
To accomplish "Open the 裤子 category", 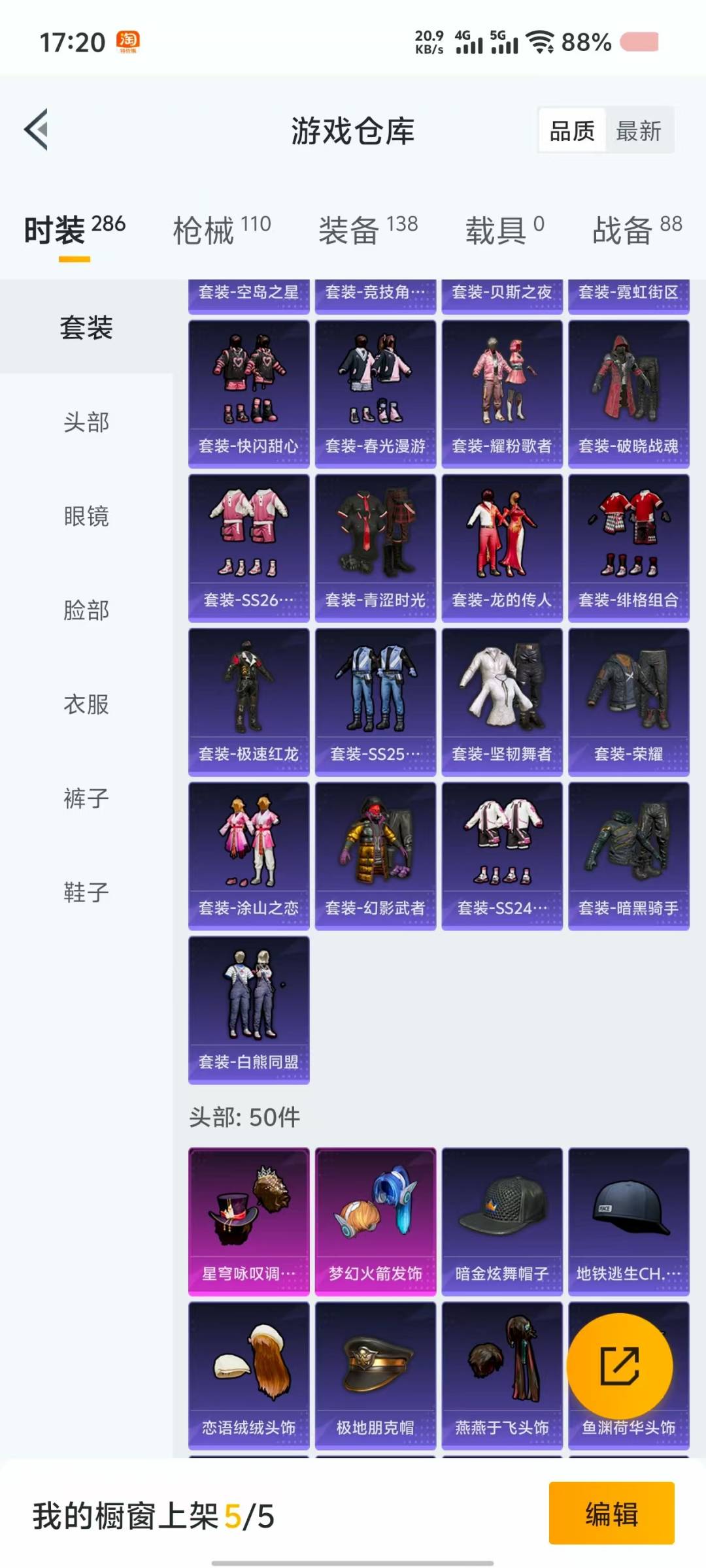I will (86, 798).
